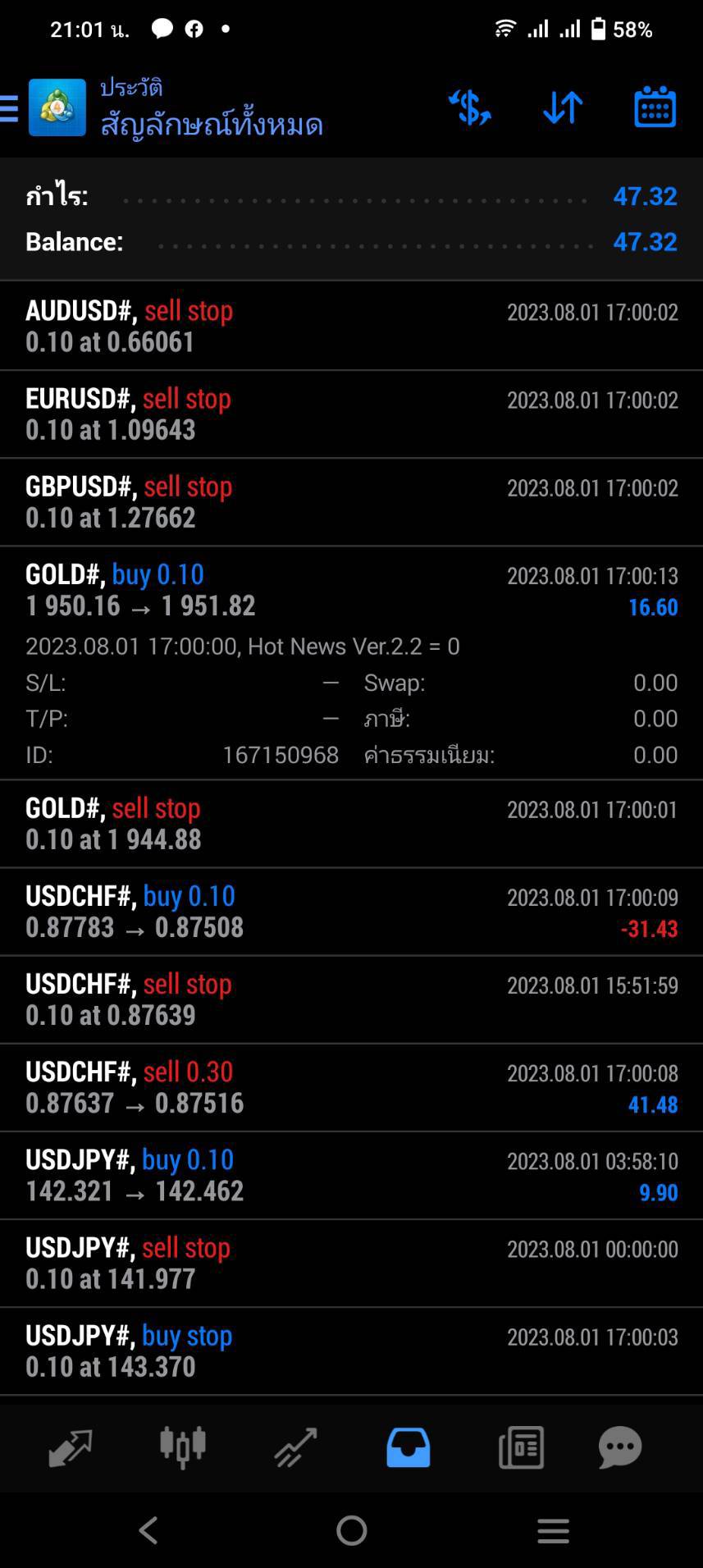The width and height of the screenshot is (703, 1568).
Task: Go back with system back button
Action: coord(148,1530)
